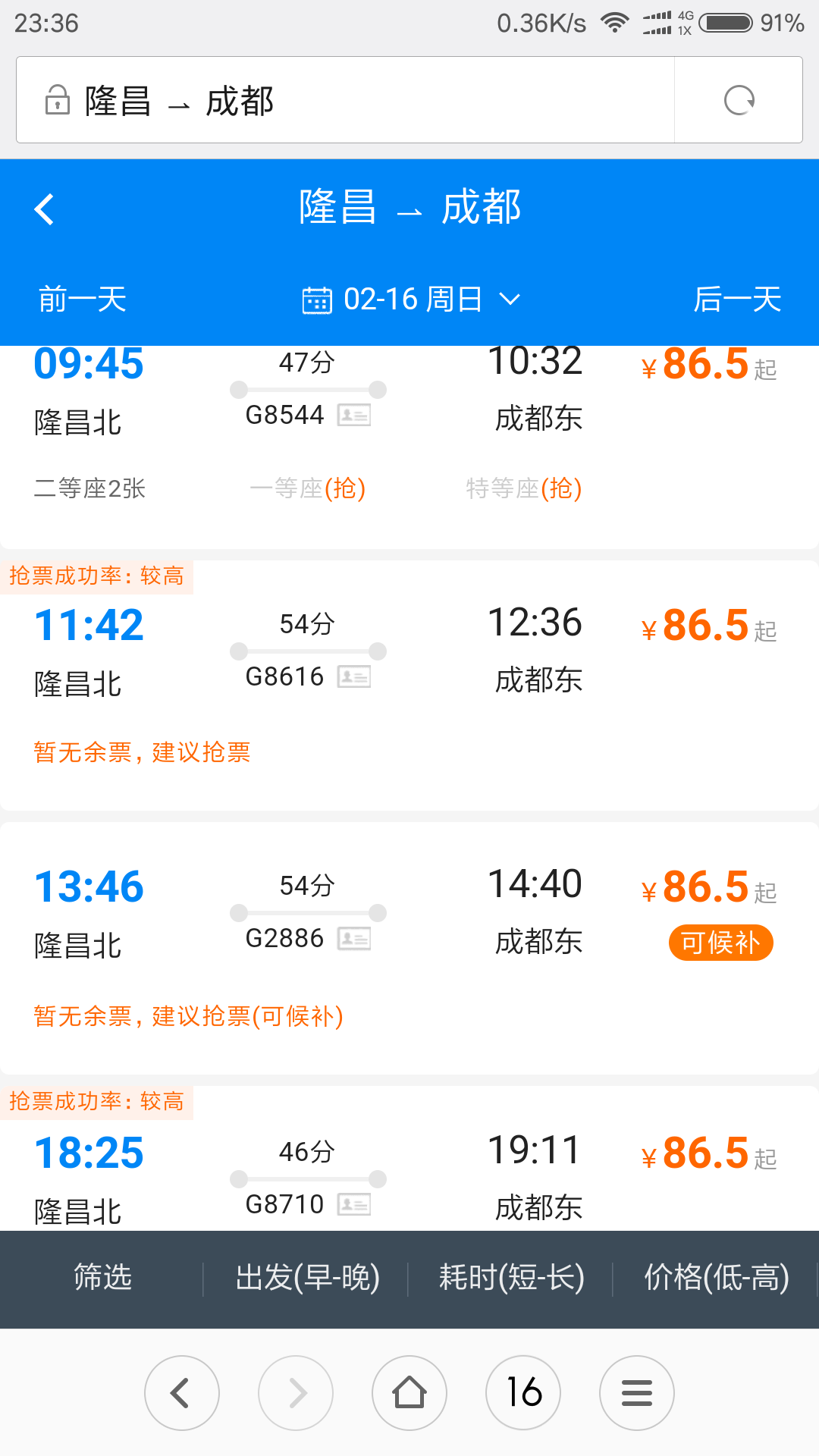Open the 筛选 filter options

coord(102,1277)
